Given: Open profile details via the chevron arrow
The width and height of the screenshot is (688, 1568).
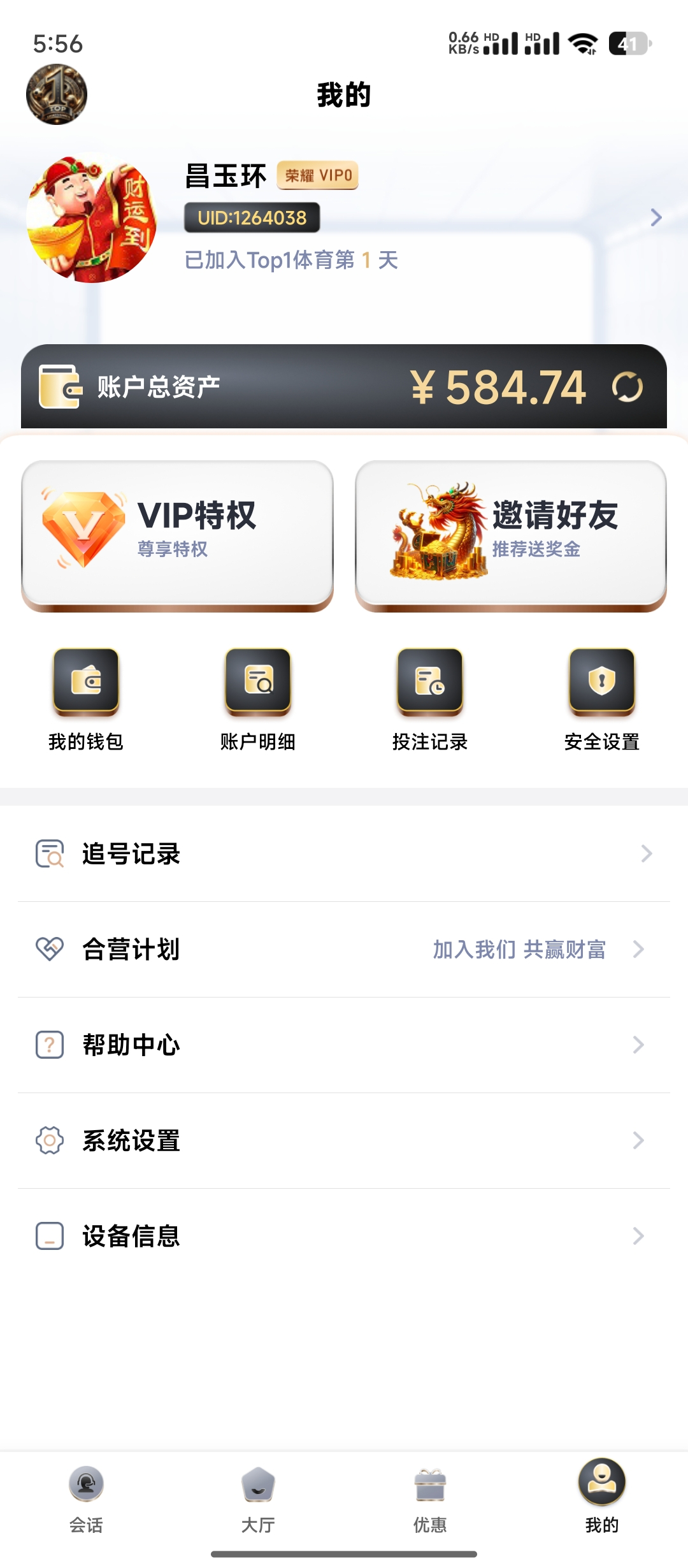Looking at the screenshot, I should (656, 218).
